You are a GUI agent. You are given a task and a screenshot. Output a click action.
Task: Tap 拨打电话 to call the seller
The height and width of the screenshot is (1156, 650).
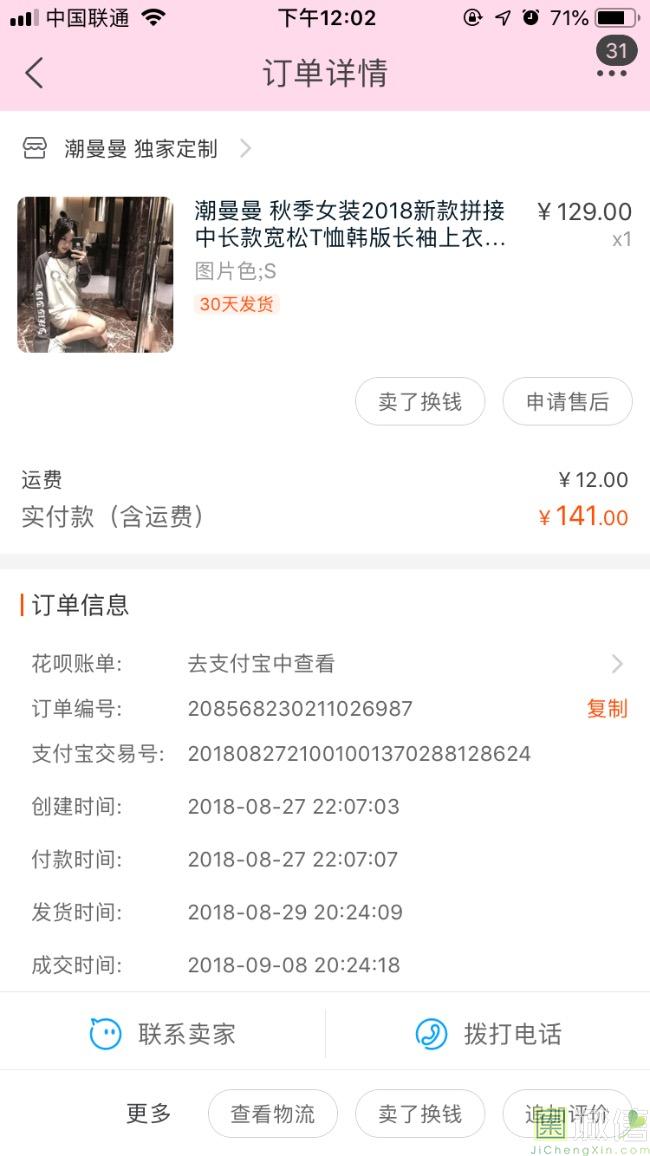pyautogui.click(x=488, y=1034)
